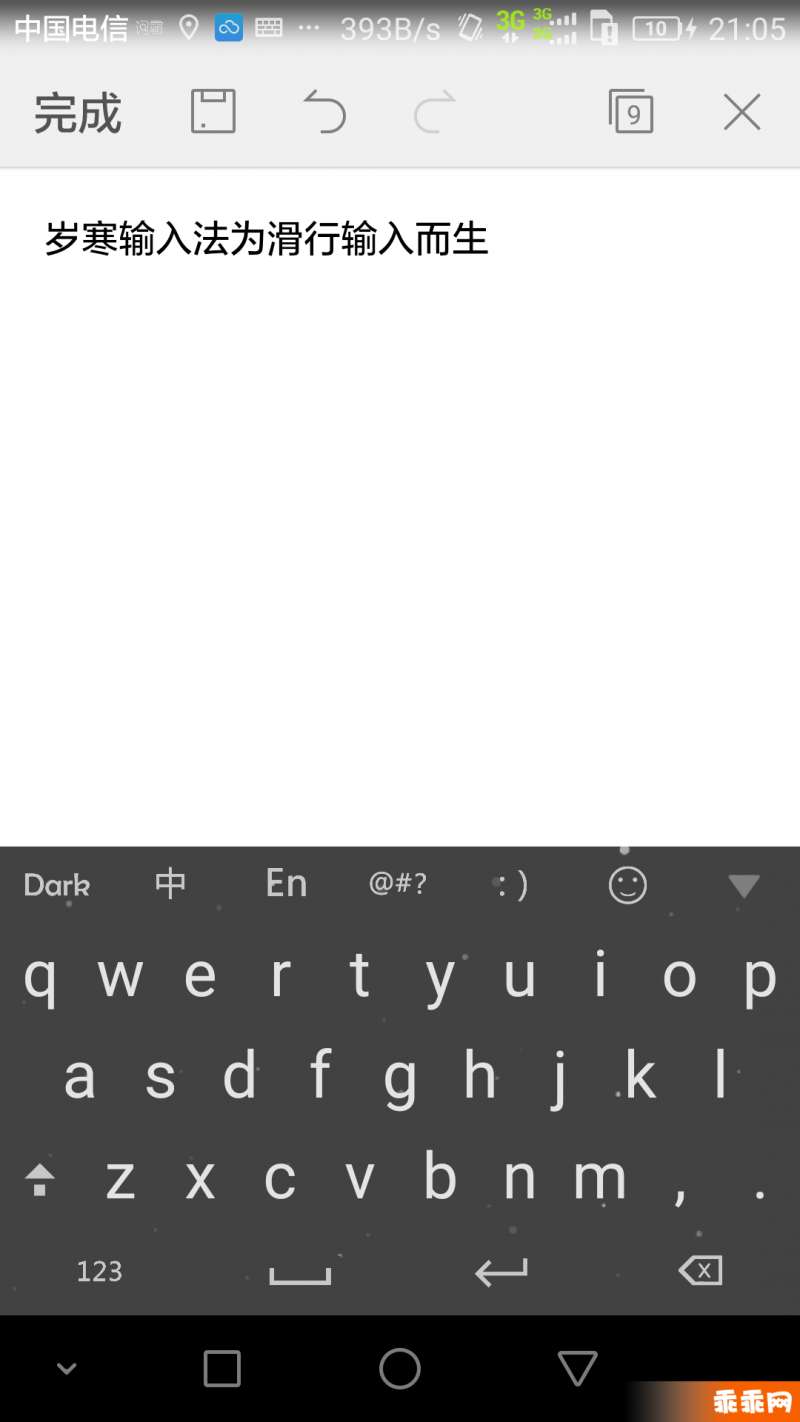The height and width of the screenshot is (1422, 800).
Task: Tap the text area with 岁寒输入法
Action: [266, 240]
